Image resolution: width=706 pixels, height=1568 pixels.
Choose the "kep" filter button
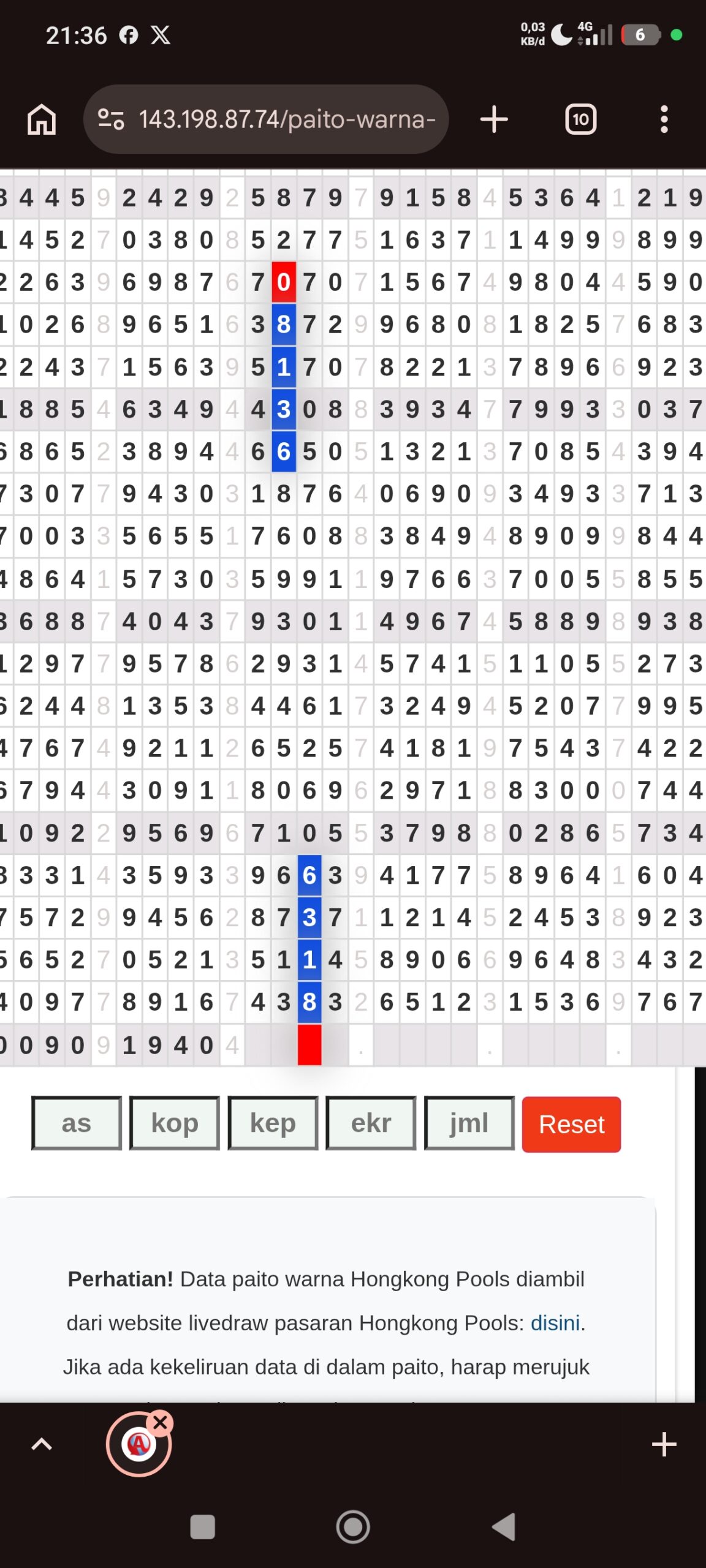point(273,1123)
